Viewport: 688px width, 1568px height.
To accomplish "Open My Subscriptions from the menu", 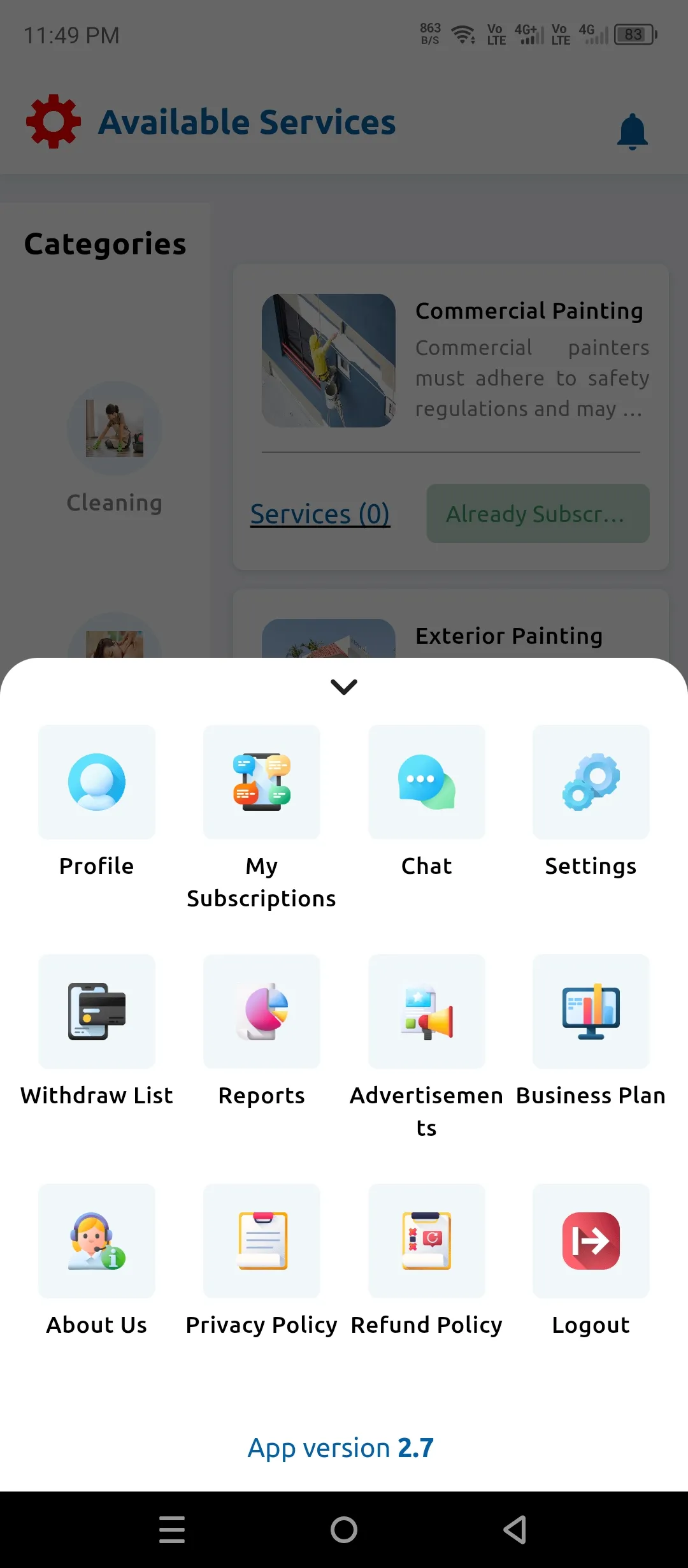I will coord(261,781).
